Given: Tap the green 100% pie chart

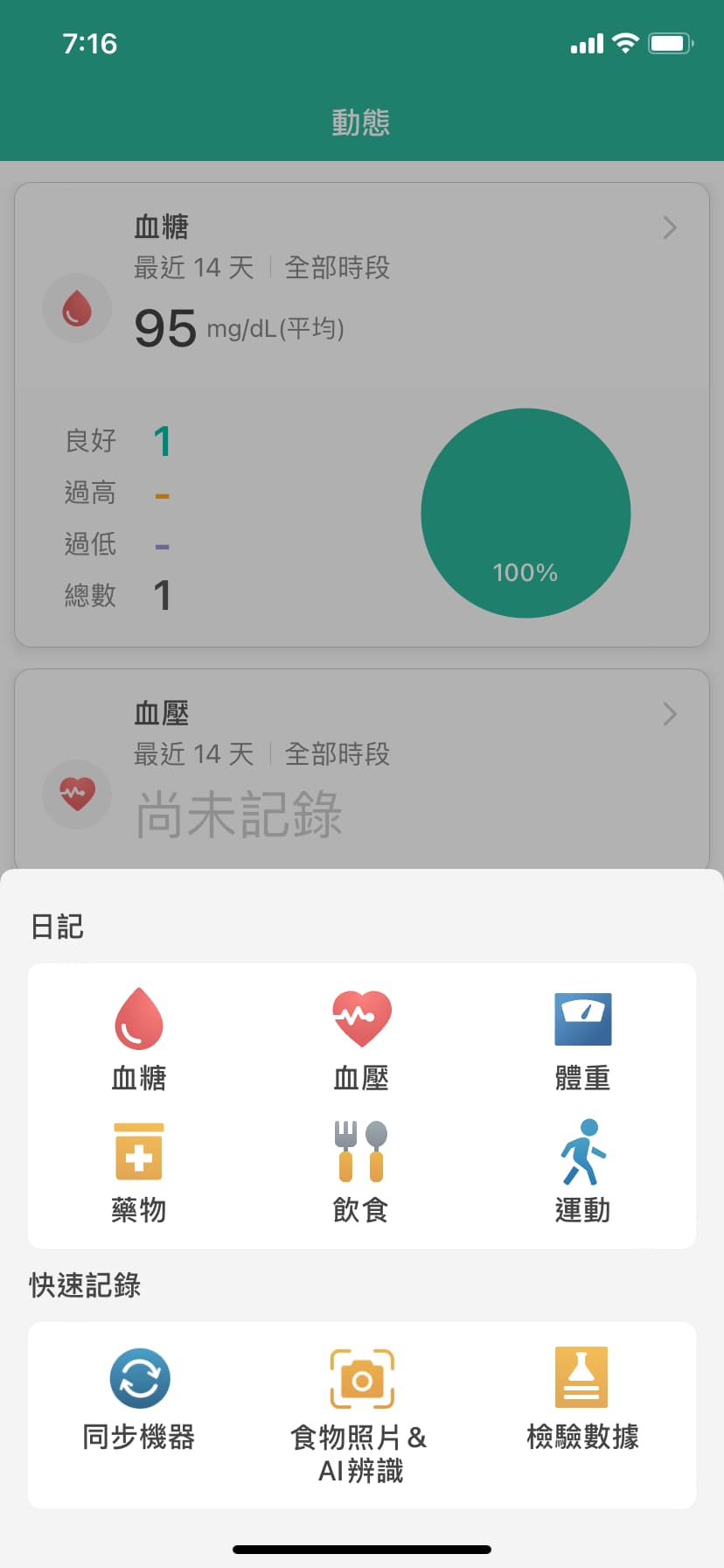Looking at the screenshot, I should [x=526, y=513].
